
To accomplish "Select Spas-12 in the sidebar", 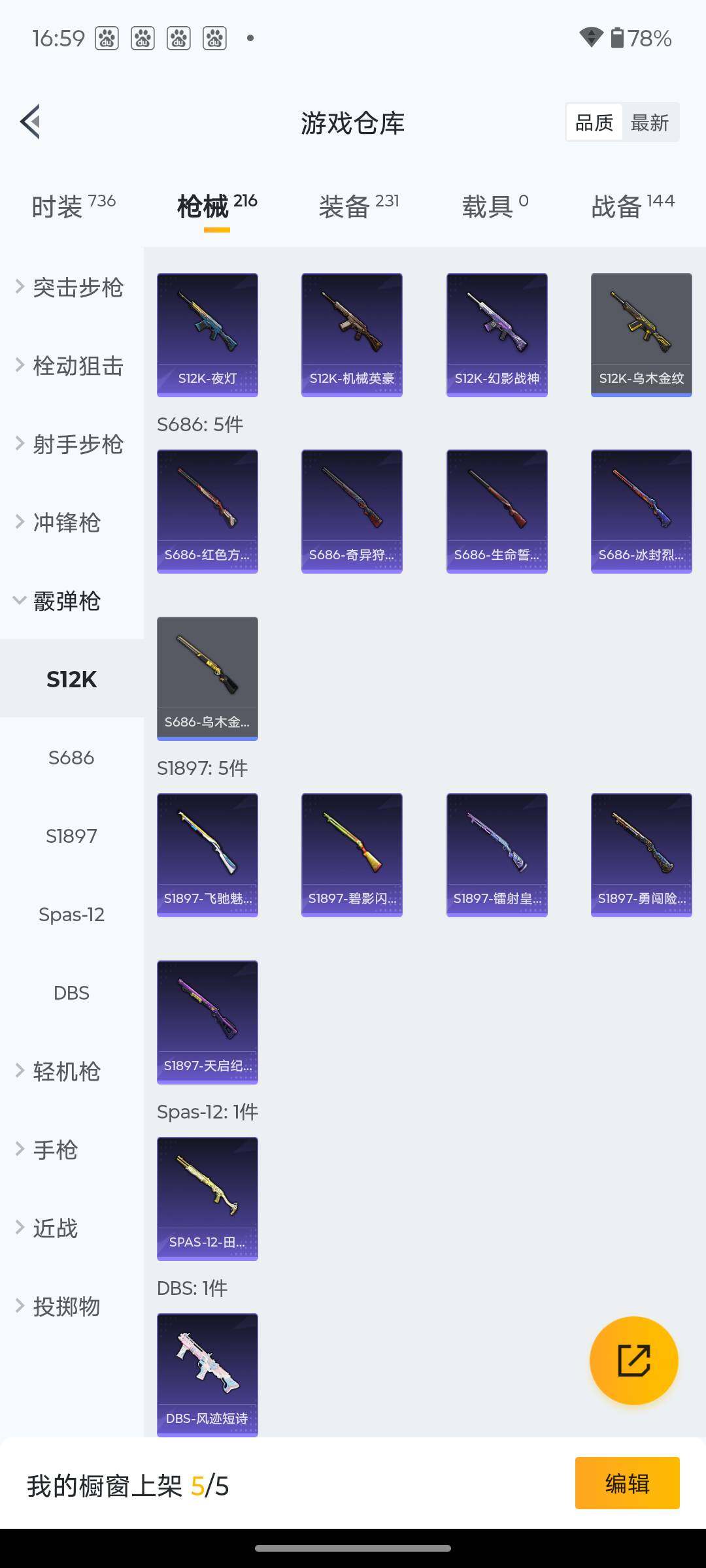I will (x=71, y=915).
